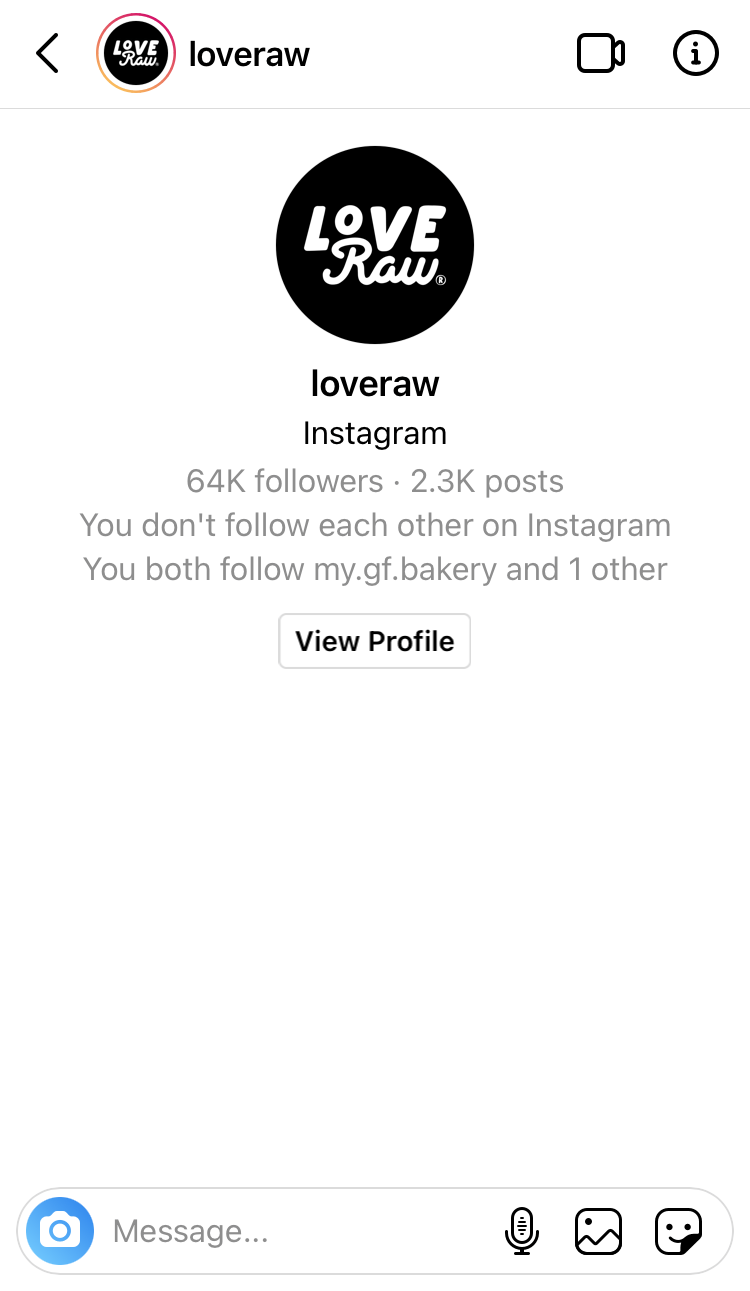Record a voice message with the microphone
Screen dimensions: 750x1291
point(521,1231)
